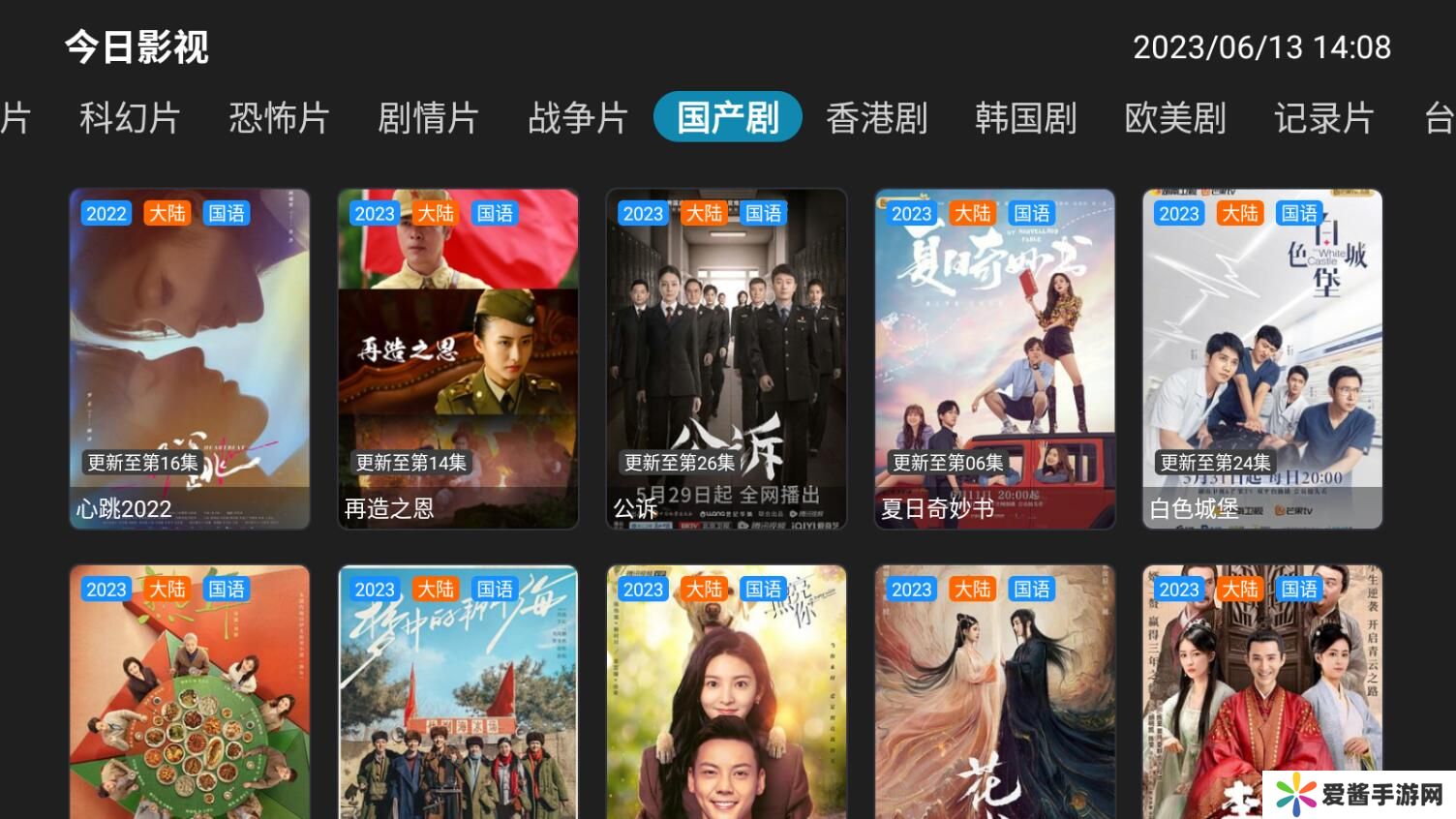This screenshot has width=1456, height=819.
Task: Open the drama 心跳2022
Action: (x=190, y=358)
